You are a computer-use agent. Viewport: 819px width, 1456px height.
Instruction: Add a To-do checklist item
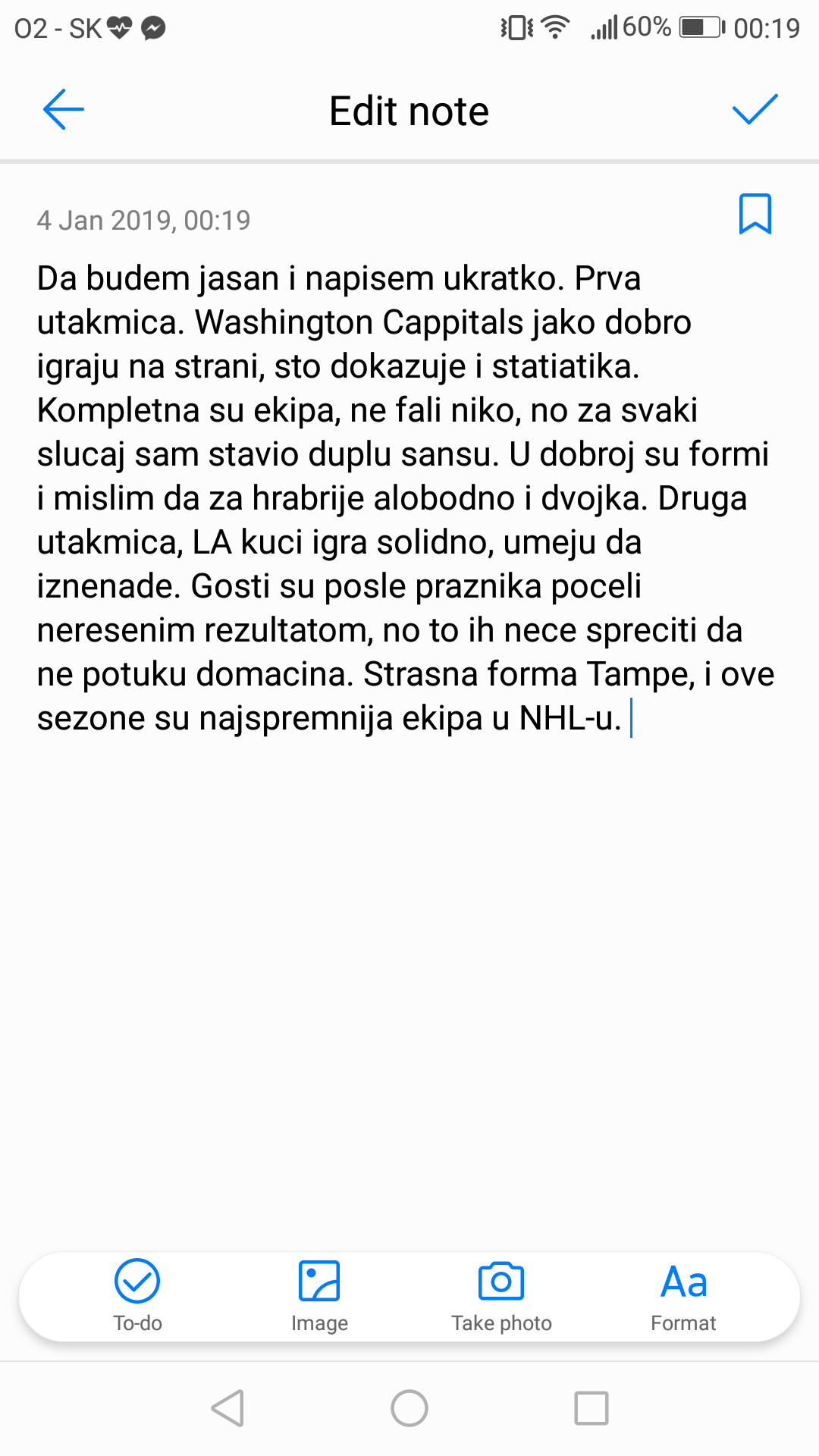pos(137,1296)
